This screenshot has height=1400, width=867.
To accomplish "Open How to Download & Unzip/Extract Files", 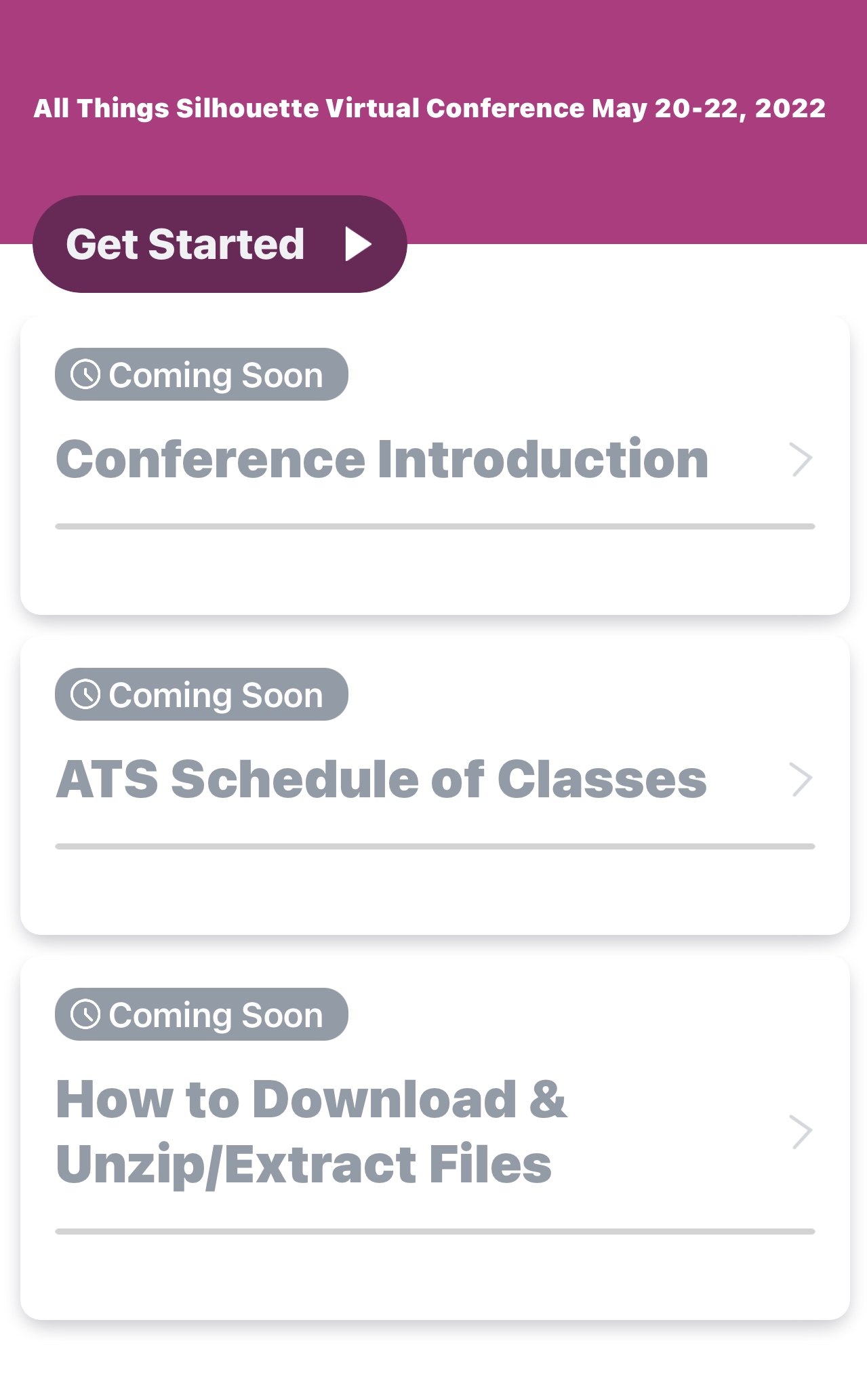I will [x=434, y=1131].
